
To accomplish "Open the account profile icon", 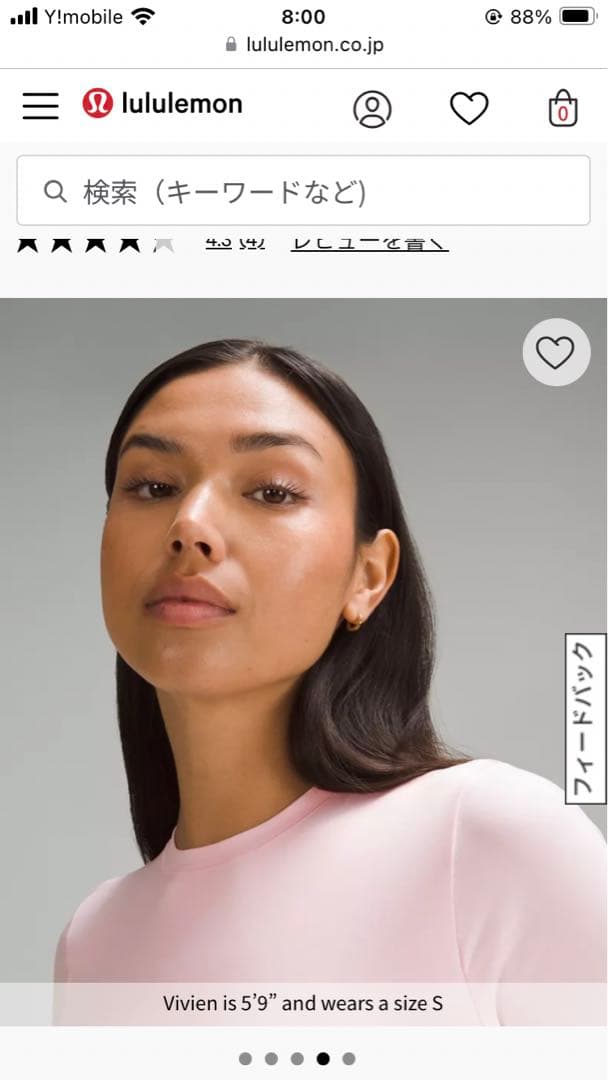I will [x=372, y=108].
